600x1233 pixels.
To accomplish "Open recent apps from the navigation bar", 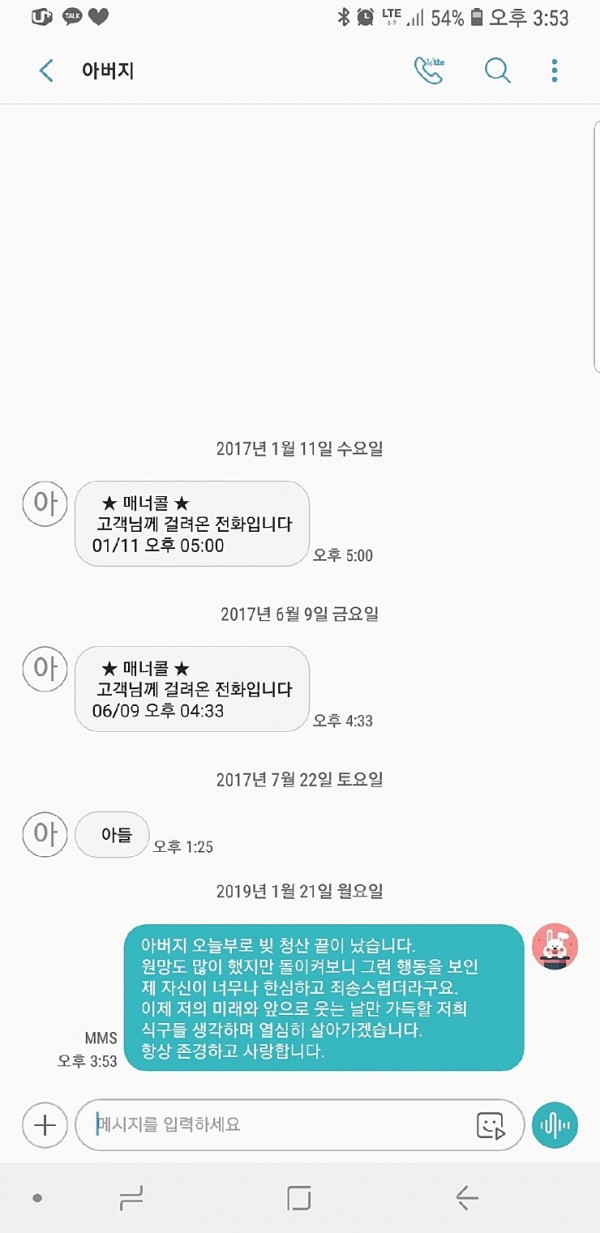I will [x=132, y=1197].
